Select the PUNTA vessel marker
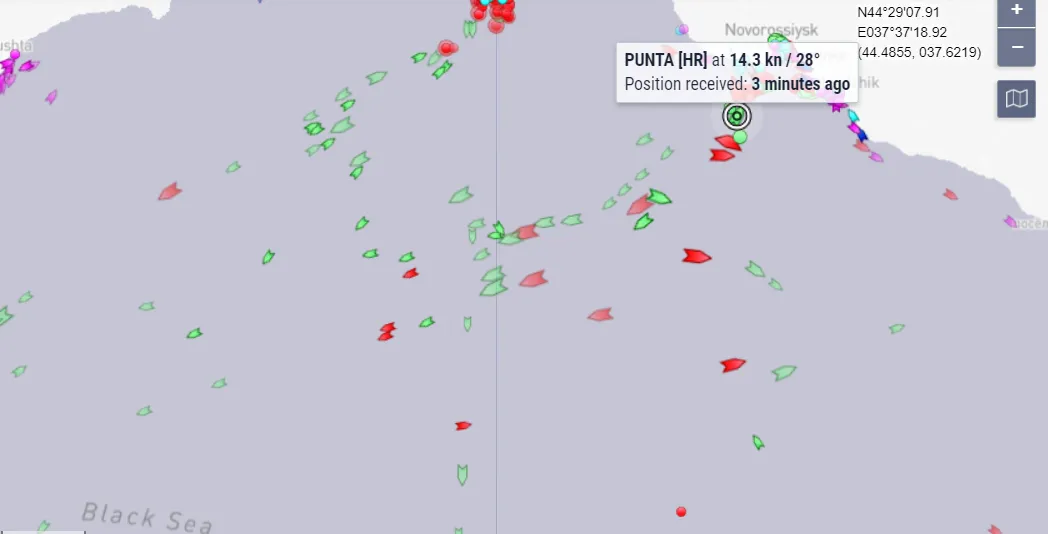 pos(737,116)
